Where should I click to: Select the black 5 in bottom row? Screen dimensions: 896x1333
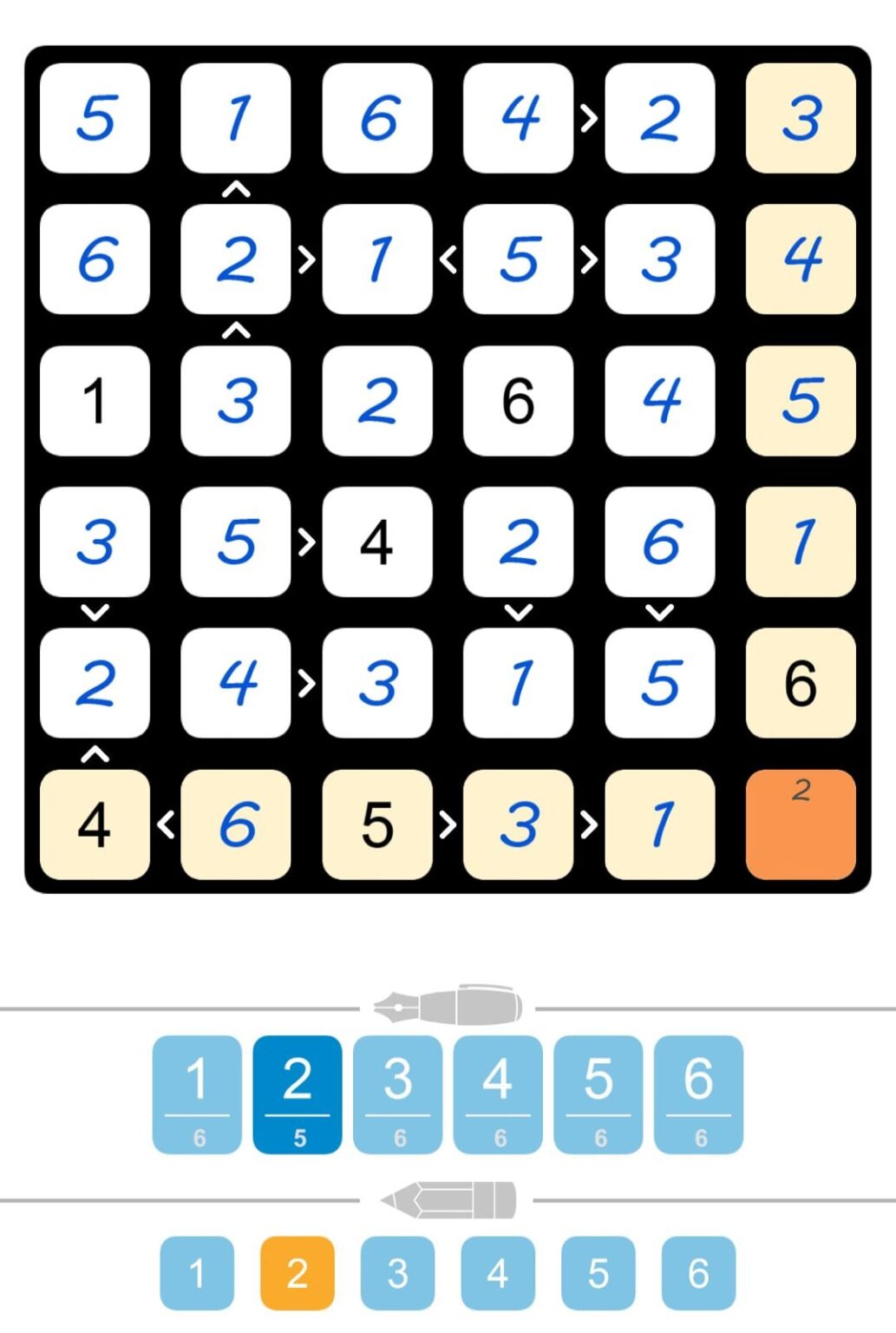pos(376,824)
